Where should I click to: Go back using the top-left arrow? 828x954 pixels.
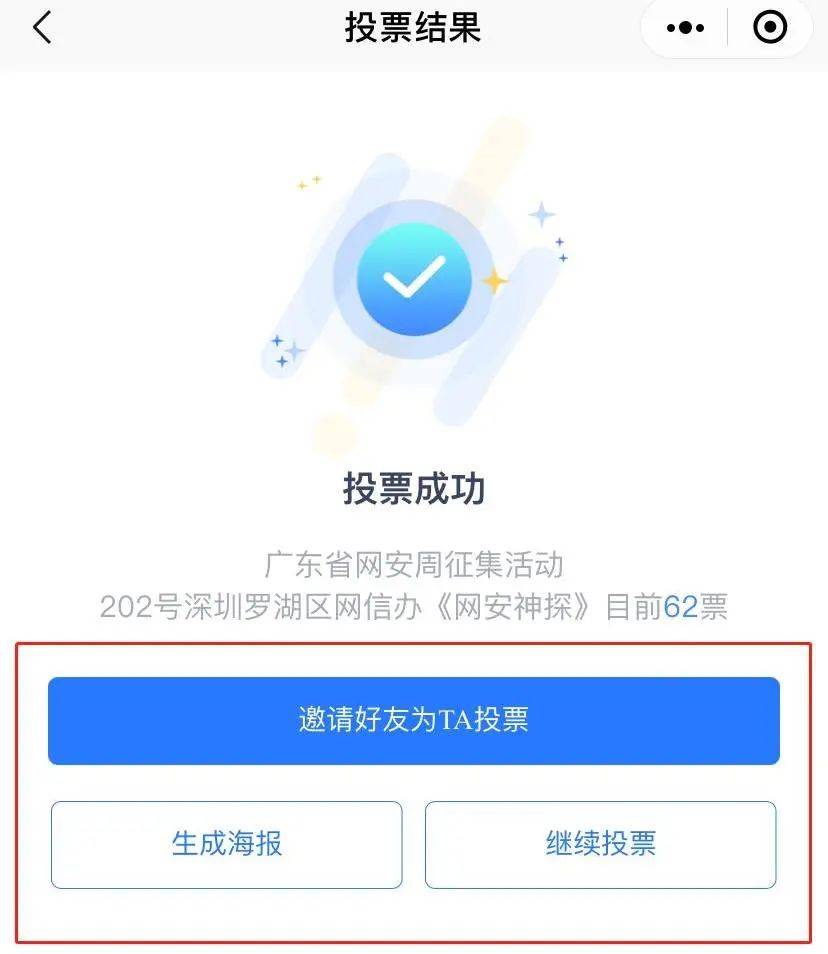[42, 28]
